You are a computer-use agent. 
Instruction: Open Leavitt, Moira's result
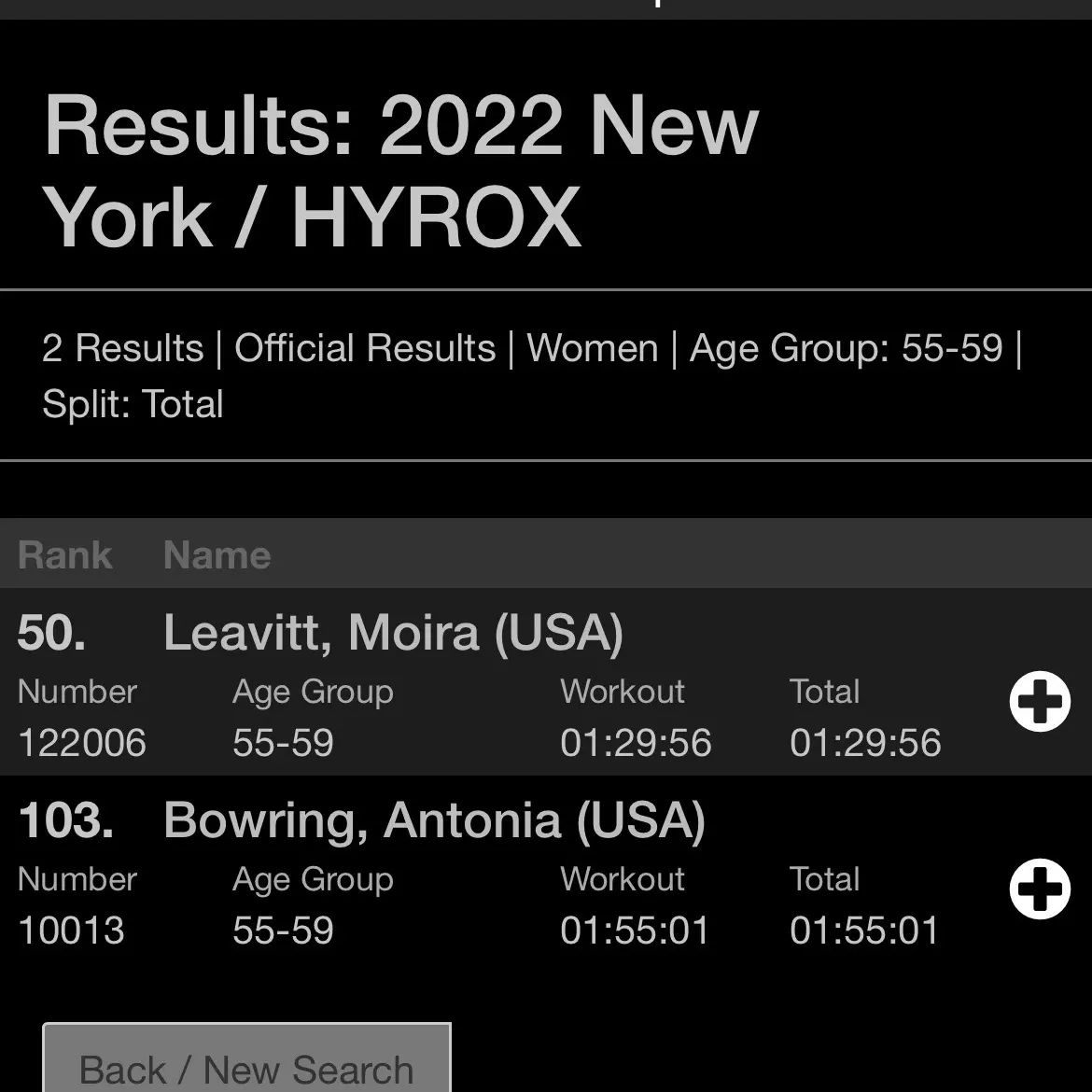tap(392, 633)
